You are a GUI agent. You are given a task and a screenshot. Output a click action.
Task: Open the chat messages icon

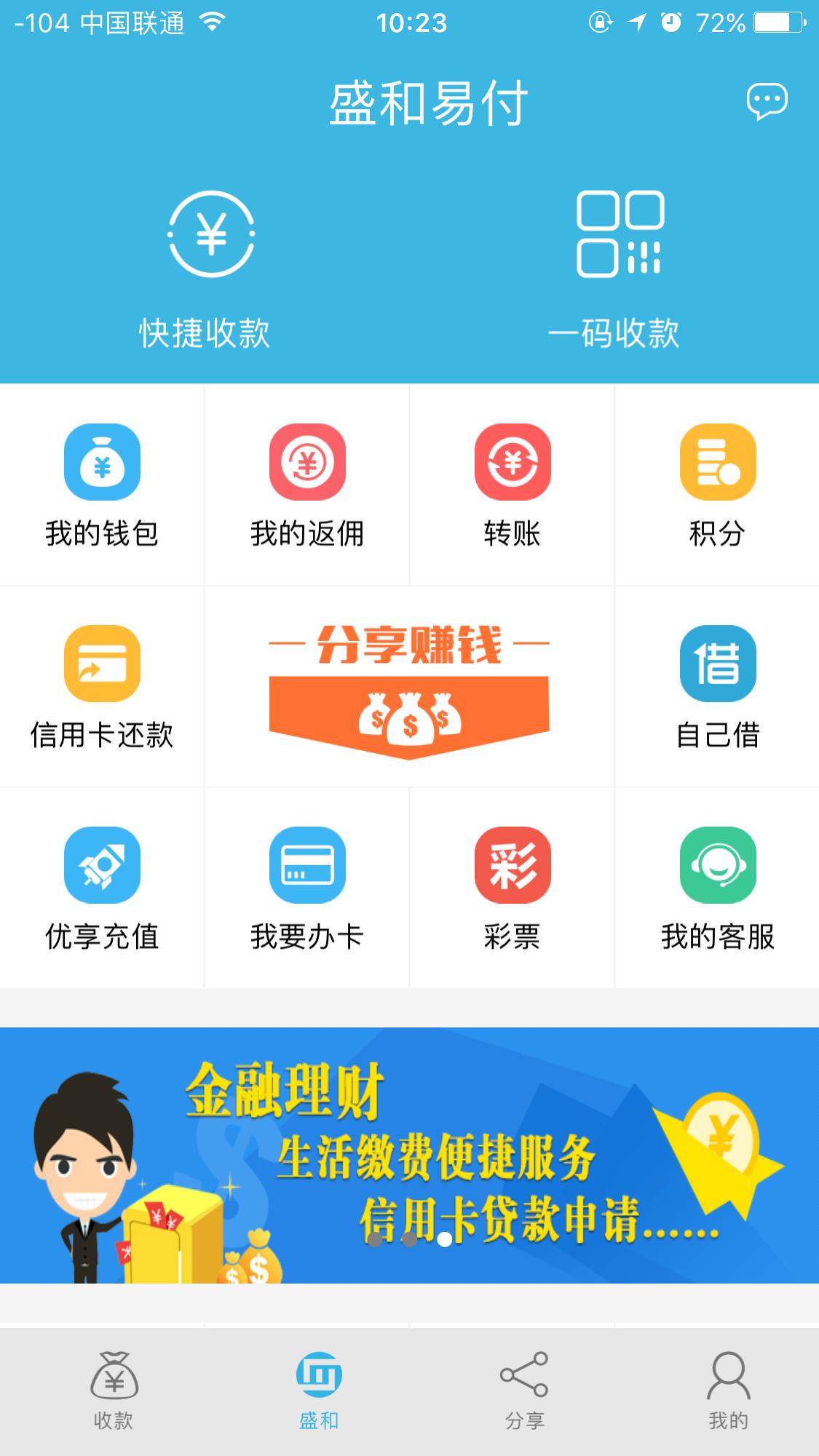tap(766, 102)
